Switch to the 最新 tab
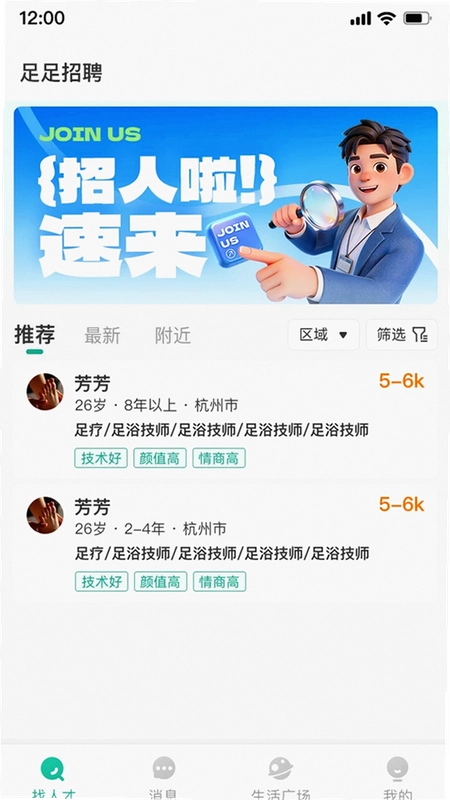Screen dimensions: 450x800 pyautogui.click(x=102, y=336)
